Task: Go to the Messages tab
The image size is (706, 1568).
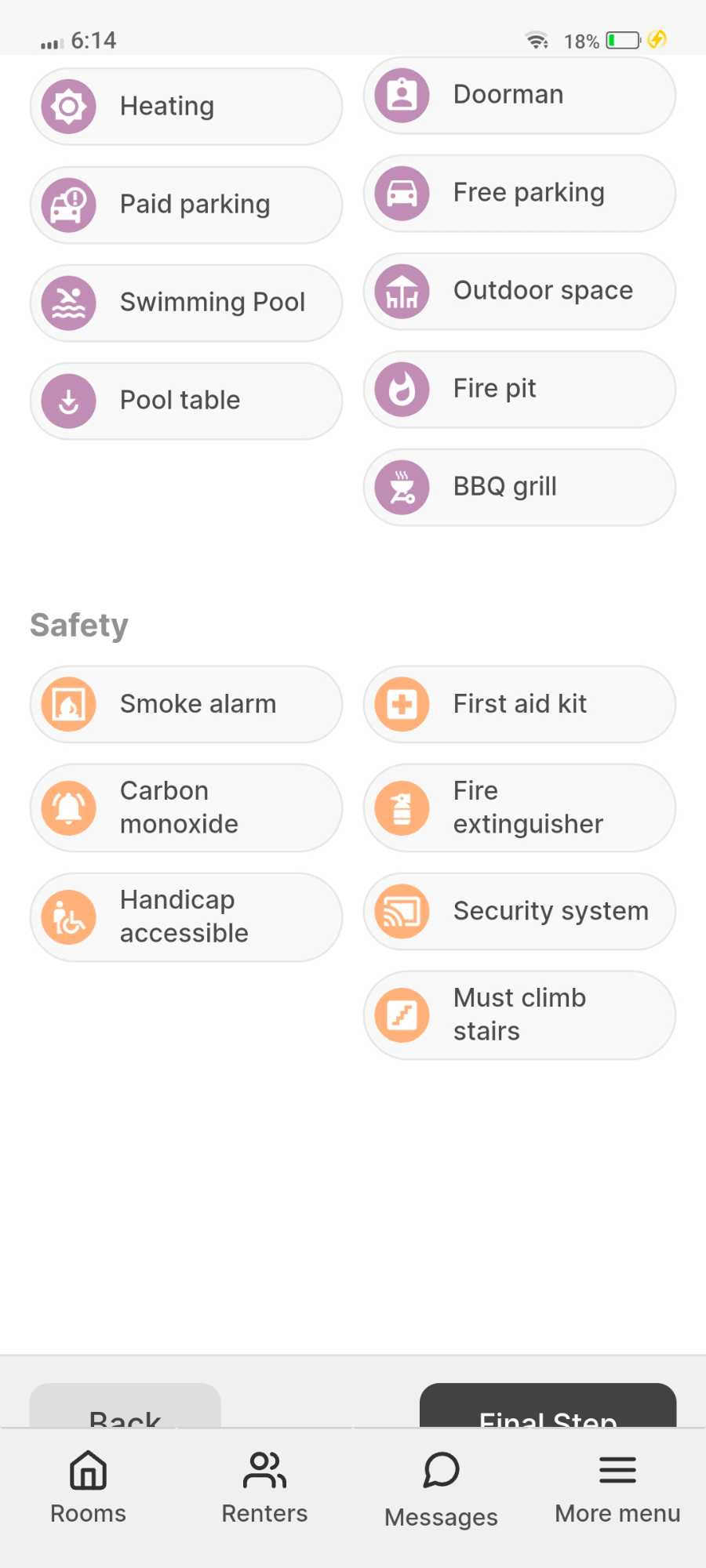Action: click(441, 1486)
